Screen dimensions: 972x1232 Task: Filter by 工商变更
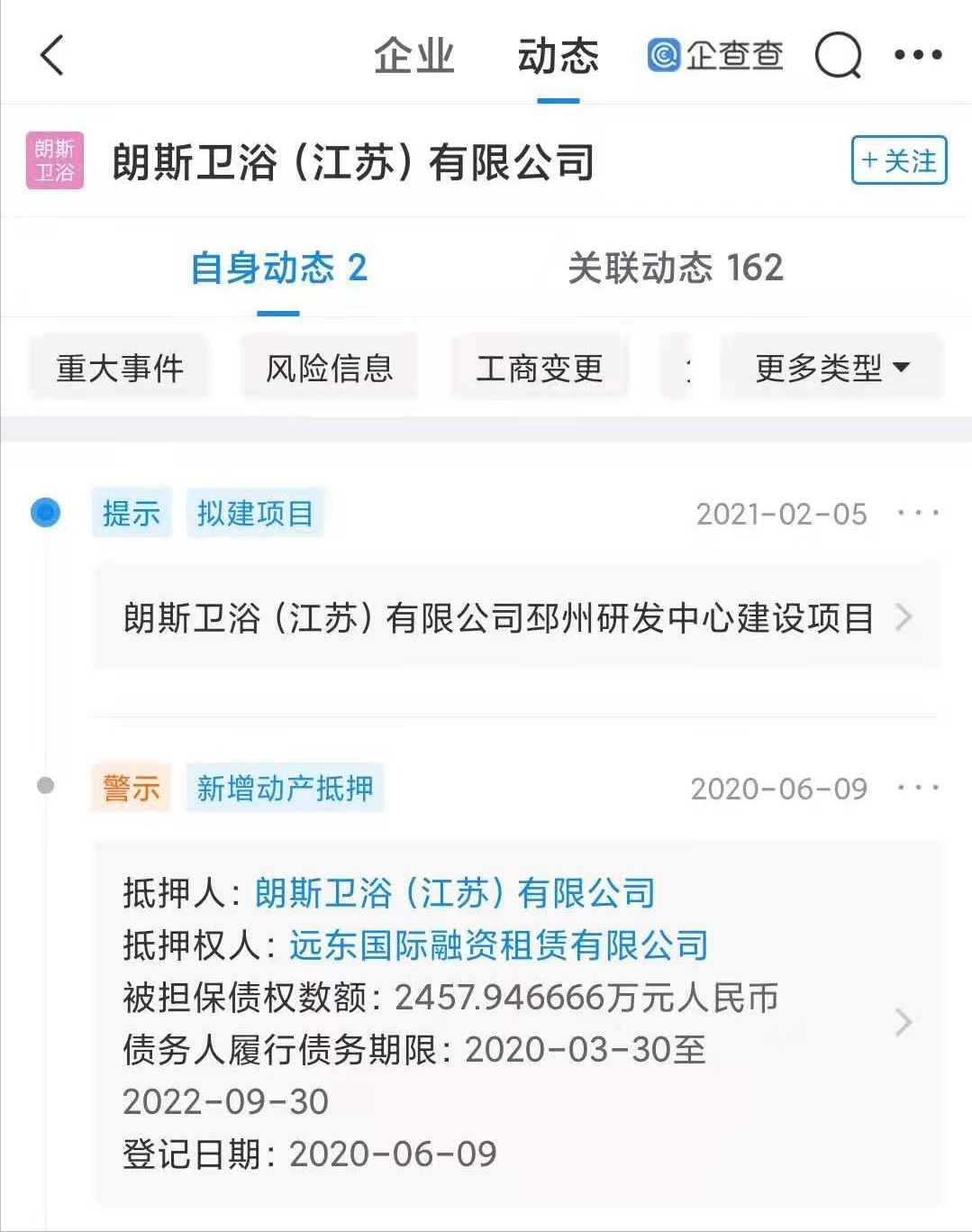[x=540, y=368]
